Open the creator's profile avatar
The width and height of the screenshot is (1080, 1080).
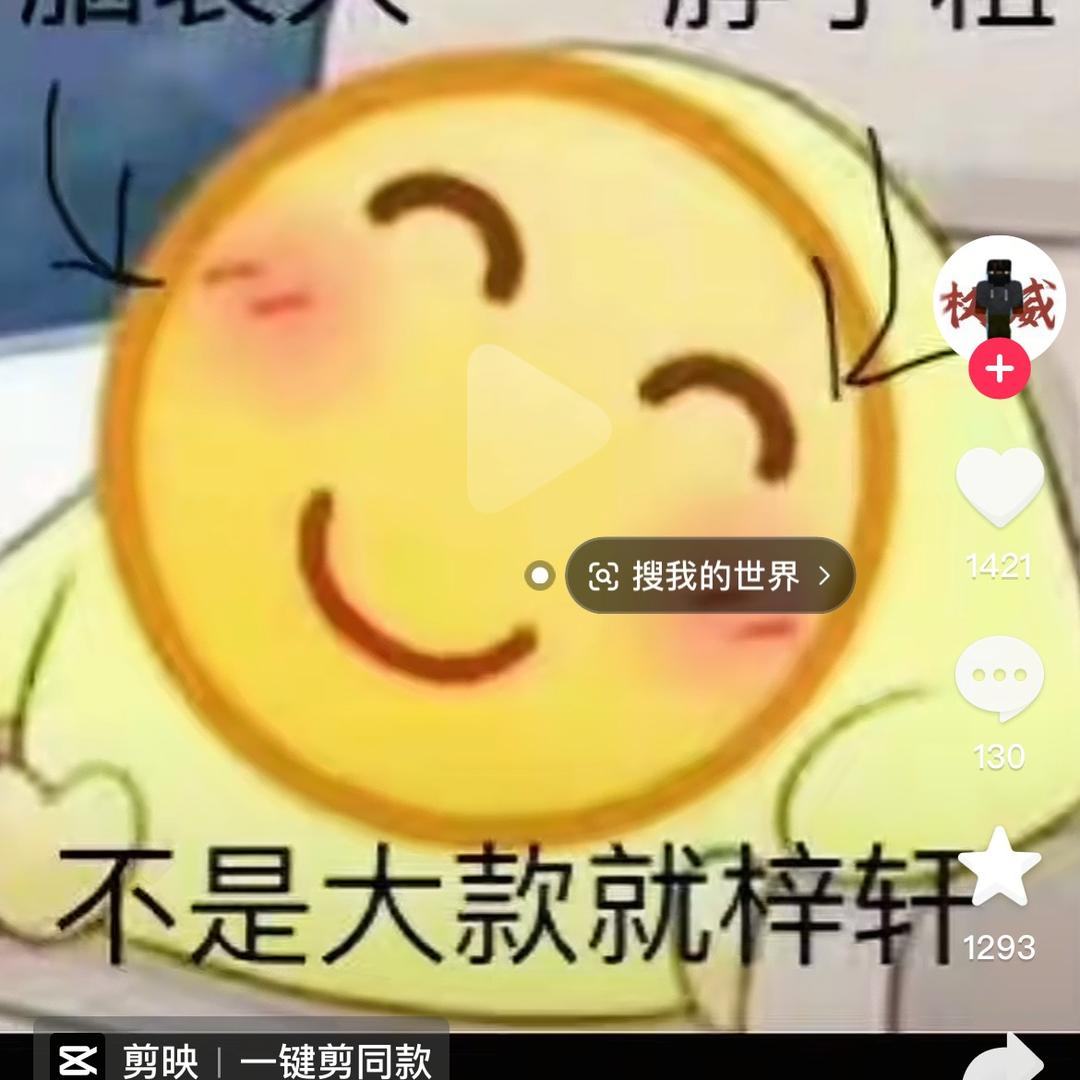(x=998, y=298)
